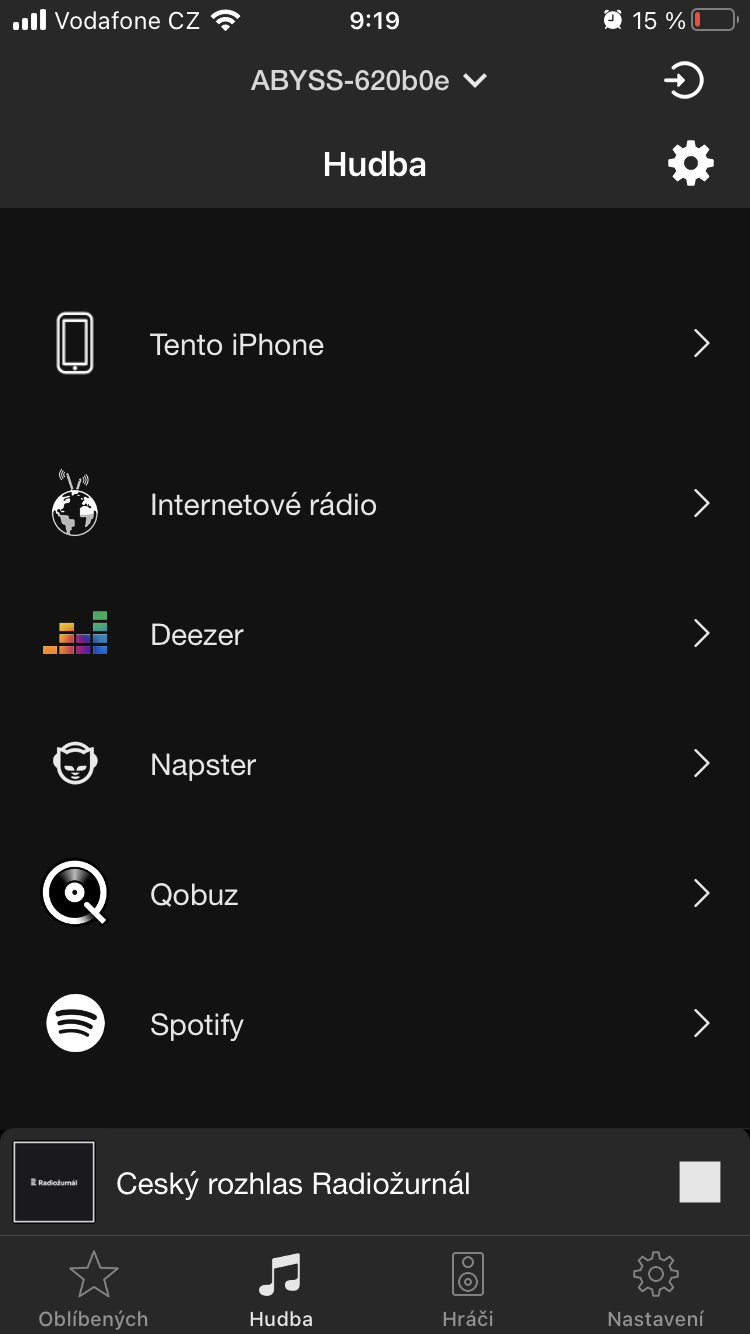This screenshot has width=750, height=1334.
Task: Choose Qobuz from the list
Action: (x=375, y=894)
